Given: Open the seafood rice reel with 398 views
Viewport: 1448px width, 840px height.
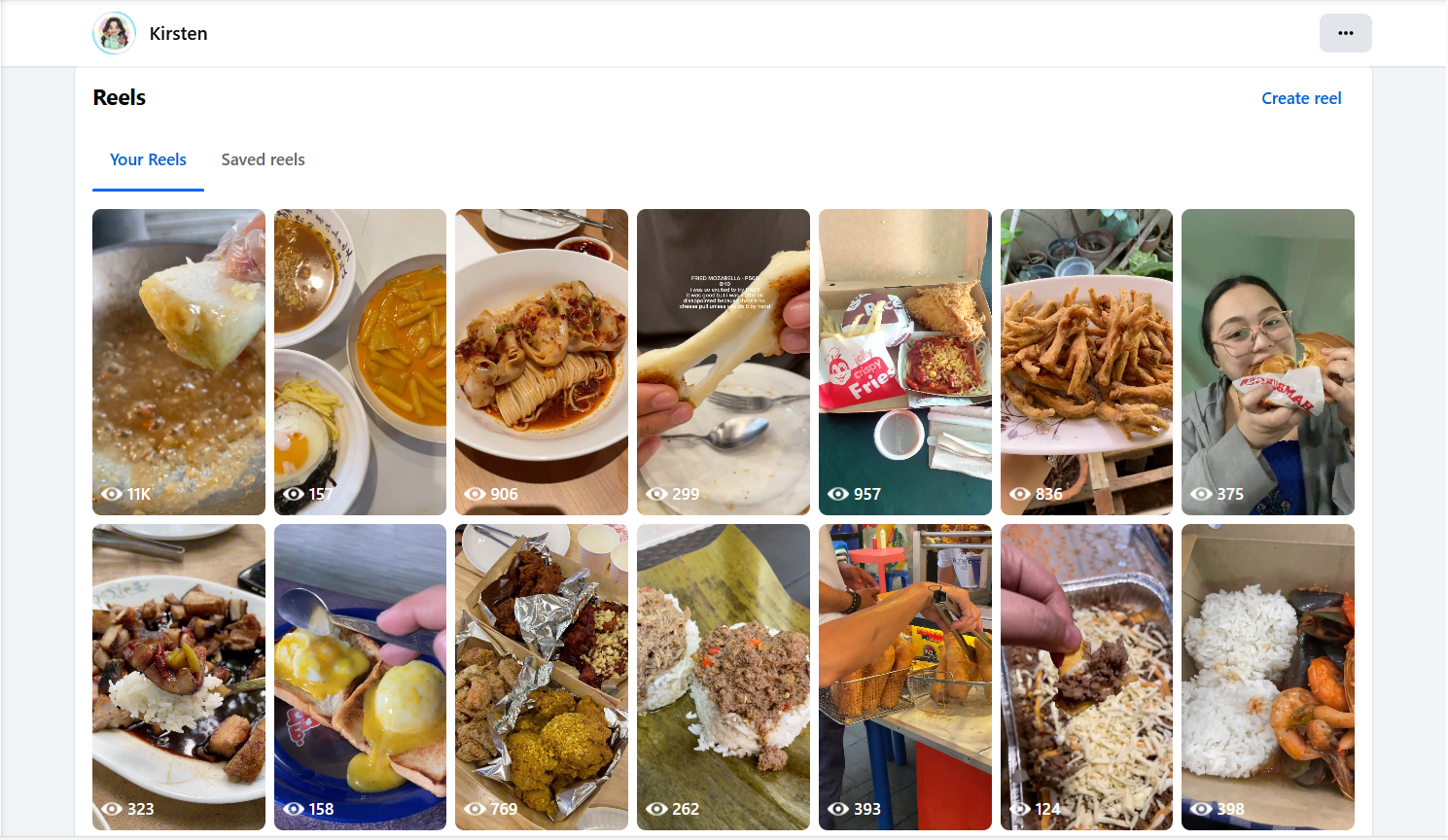Looking at the screenshot, I should click(x=1267, y=677).
